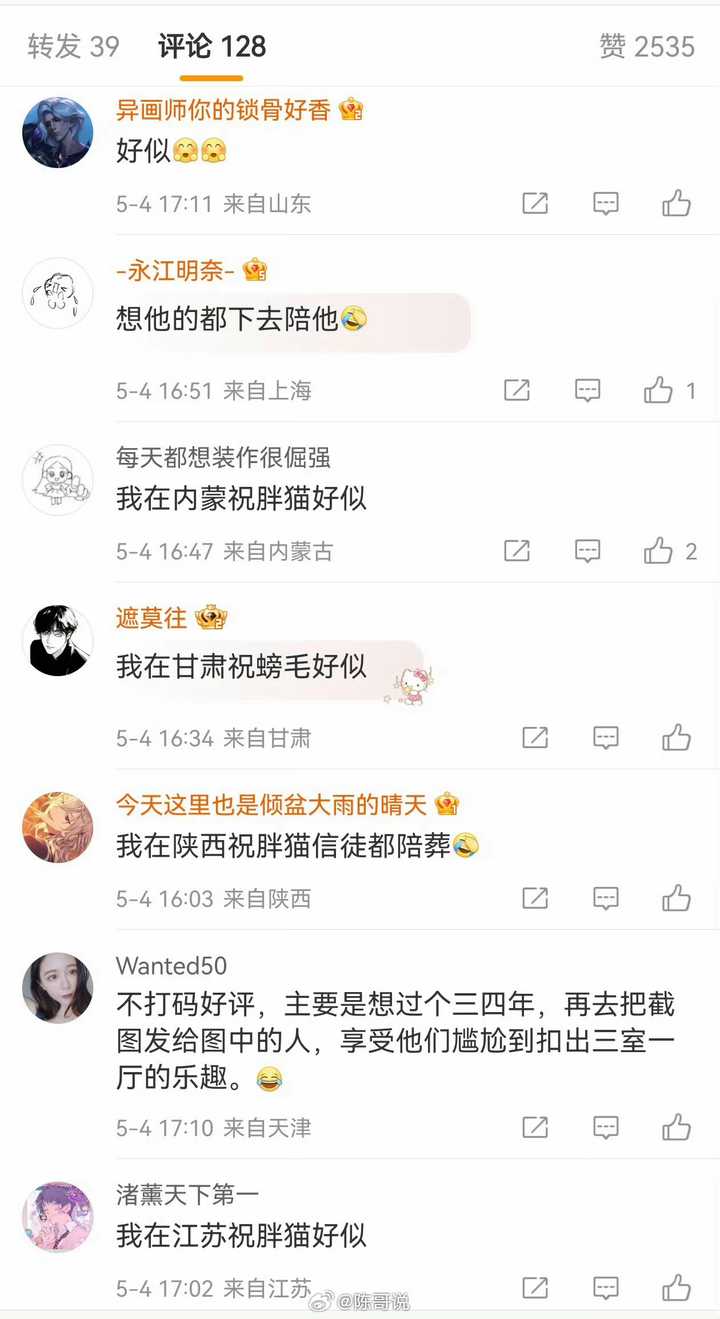Image resolution: width=720 pixels, height=1319 pixels.
Task: Reply to 渚薰天下第一's comment
Action: click(x=606, y=1288)
